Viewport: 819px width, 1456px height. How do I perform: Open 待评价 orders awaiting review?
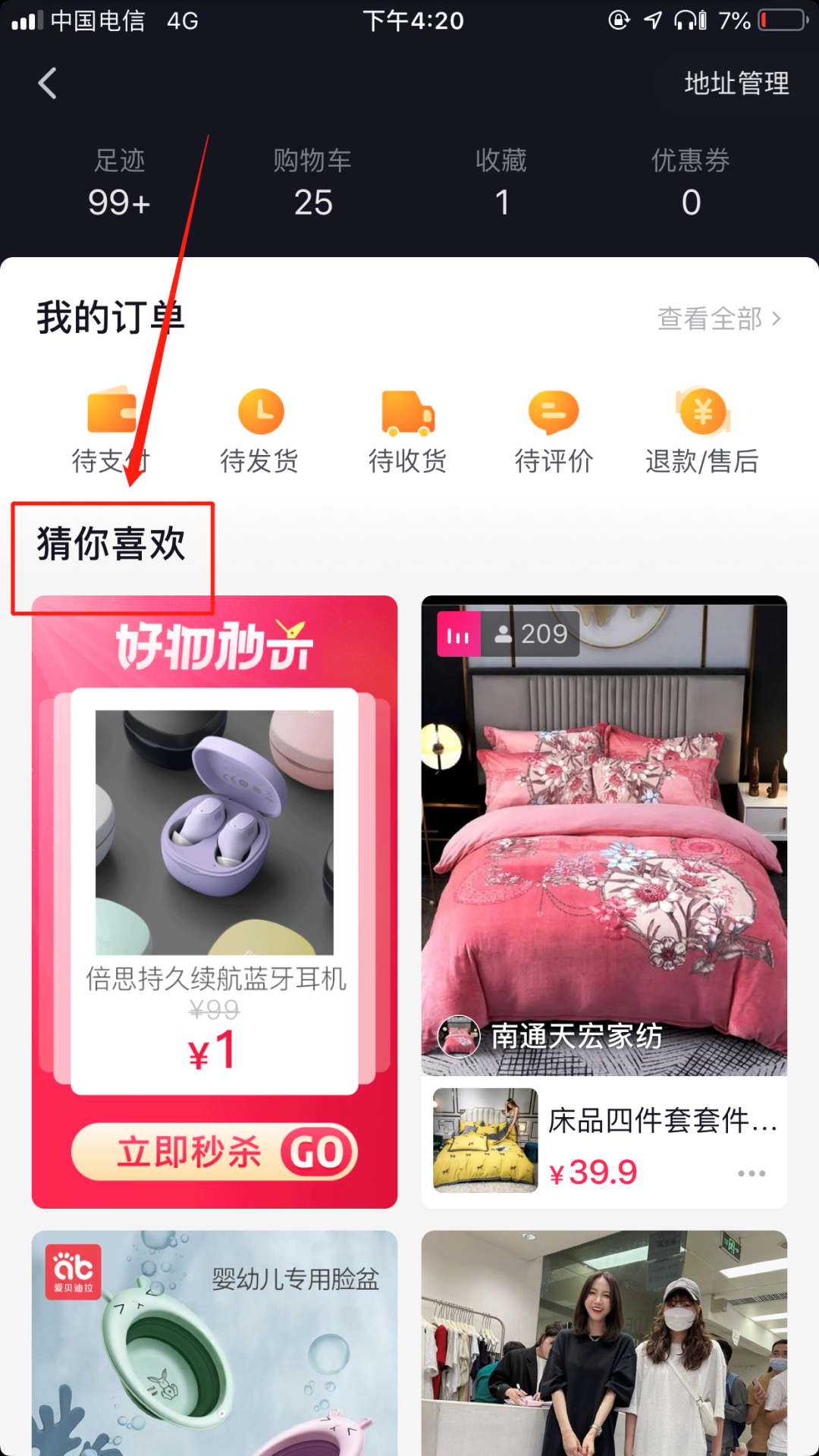coord(554,430)
